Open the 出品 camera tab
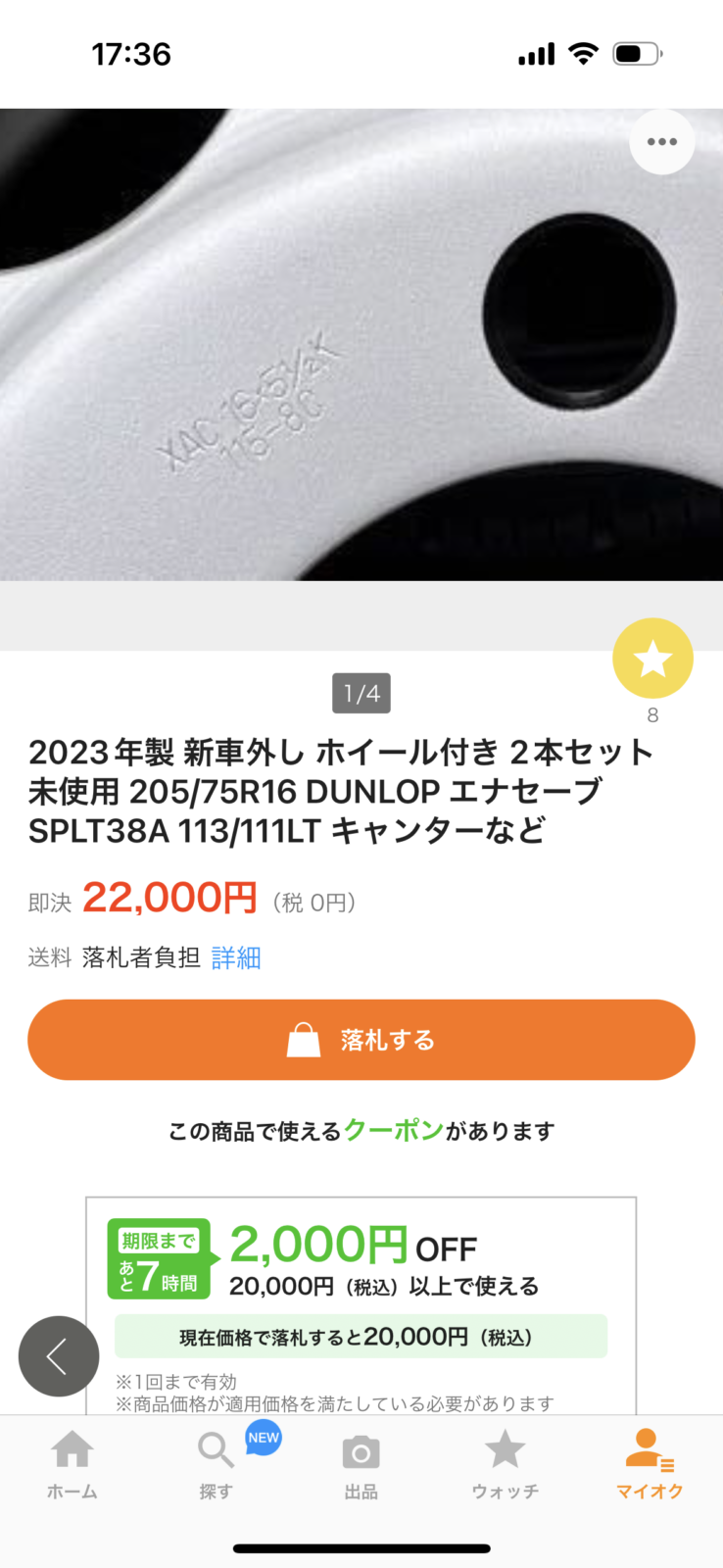This screenshot has height=1568, width=723. (x=361, y=1464)
